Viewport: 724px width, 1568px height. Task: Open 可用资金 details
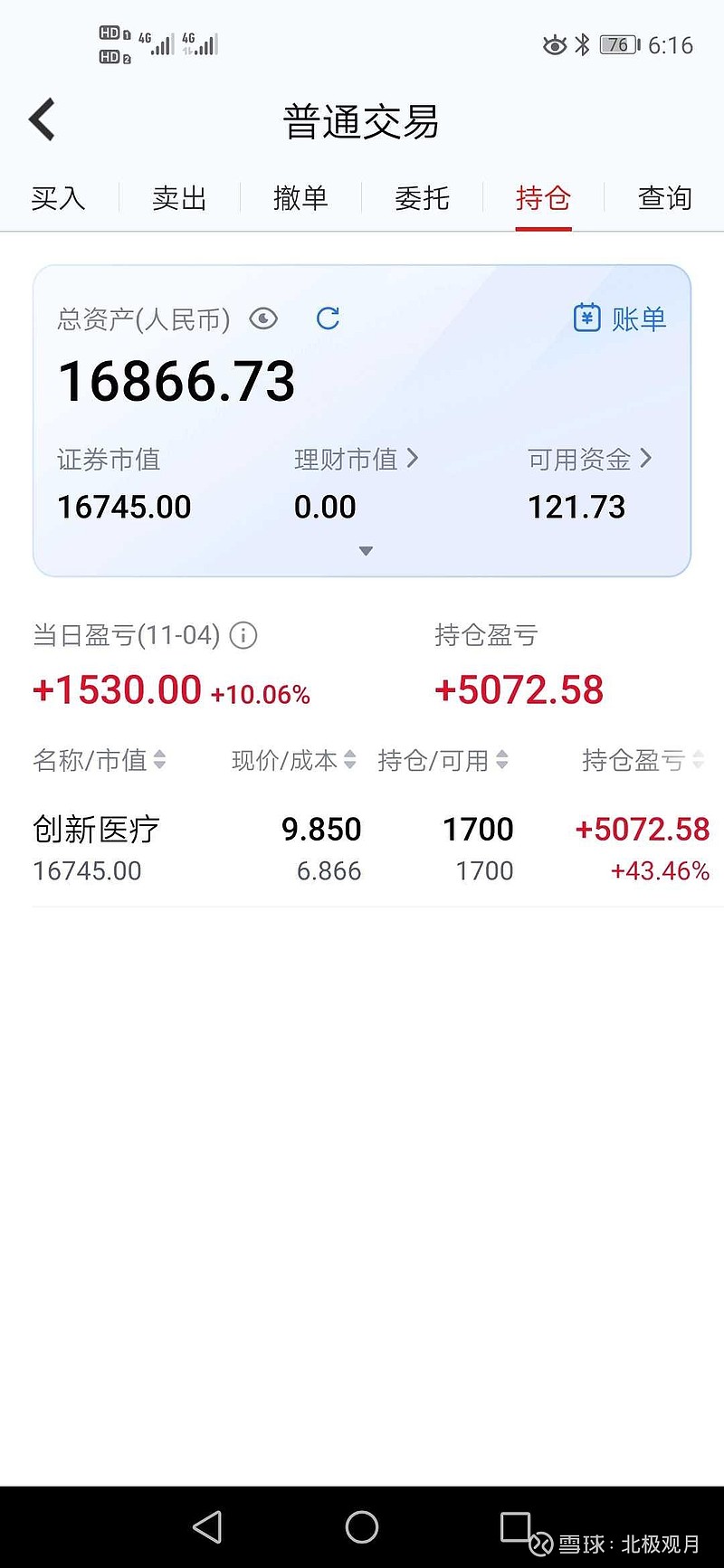pyautogui.click(x=589, y=460)
